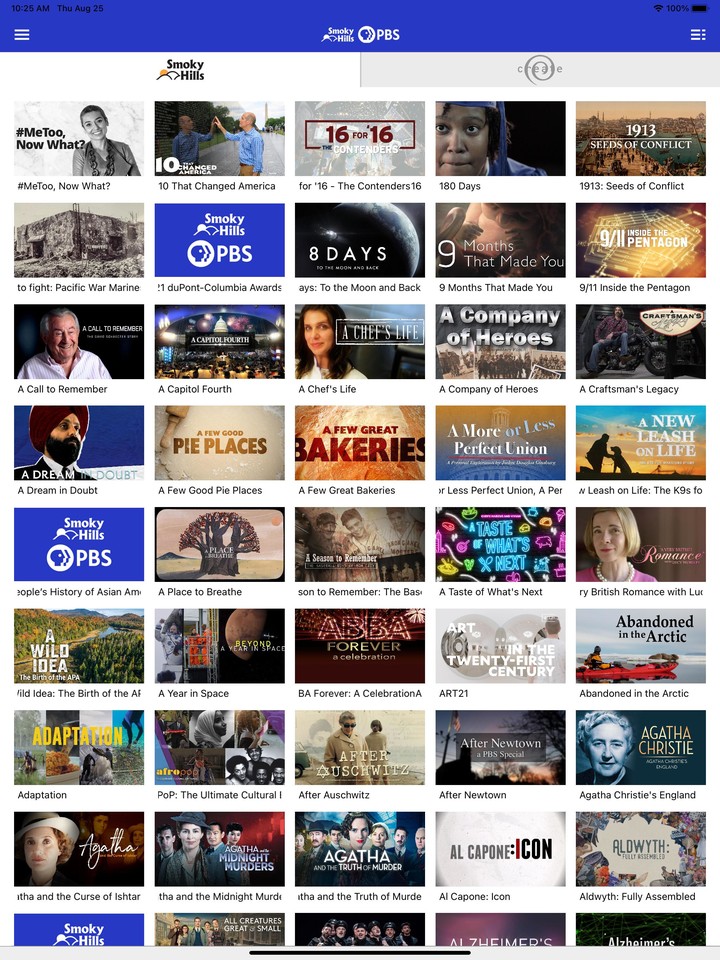Open 10 That Changed America
The height and width of the screenshot is (960, 720).
219,139
